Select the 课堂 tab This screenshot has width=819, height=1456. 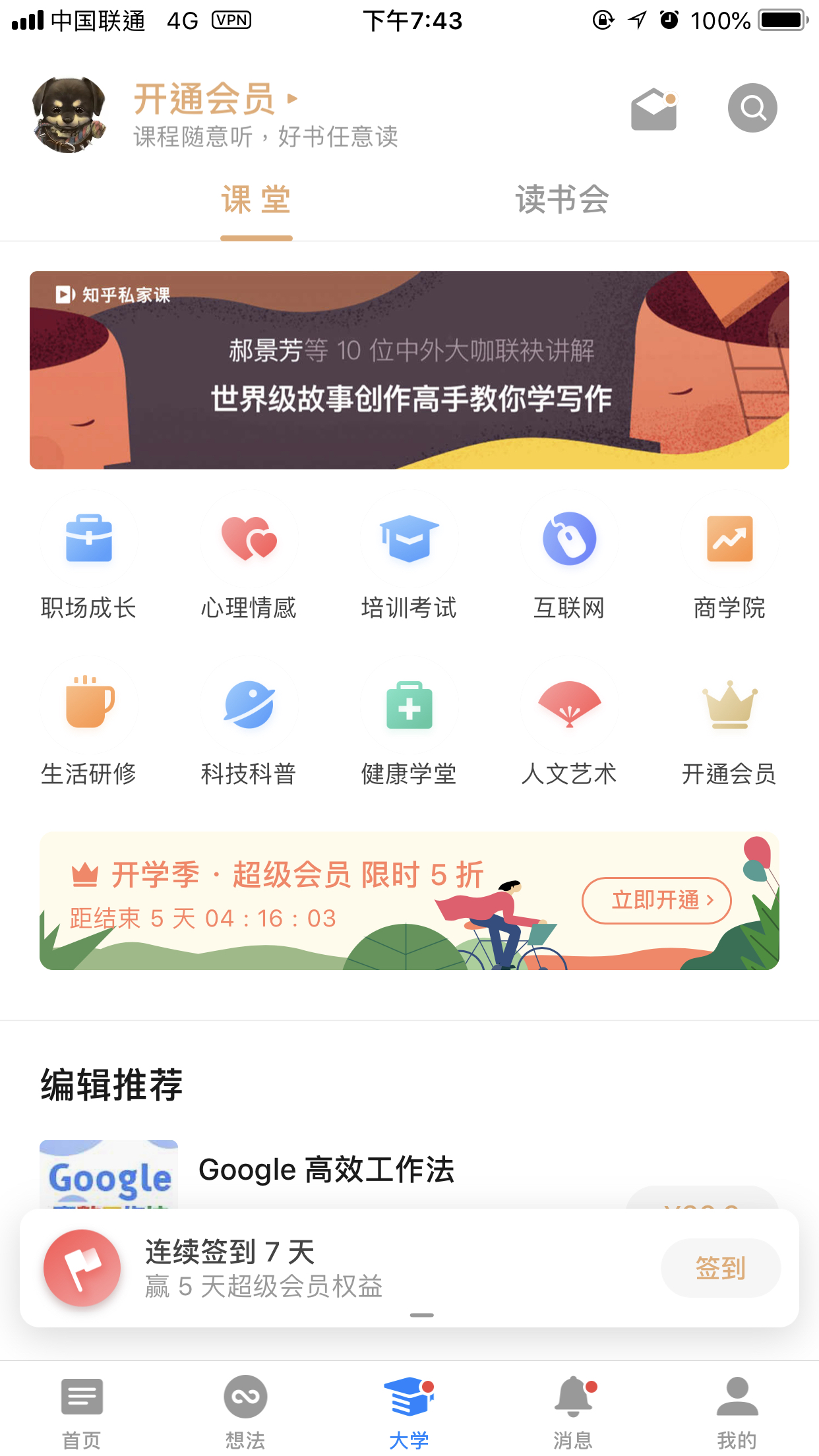(x=256, y=200)
